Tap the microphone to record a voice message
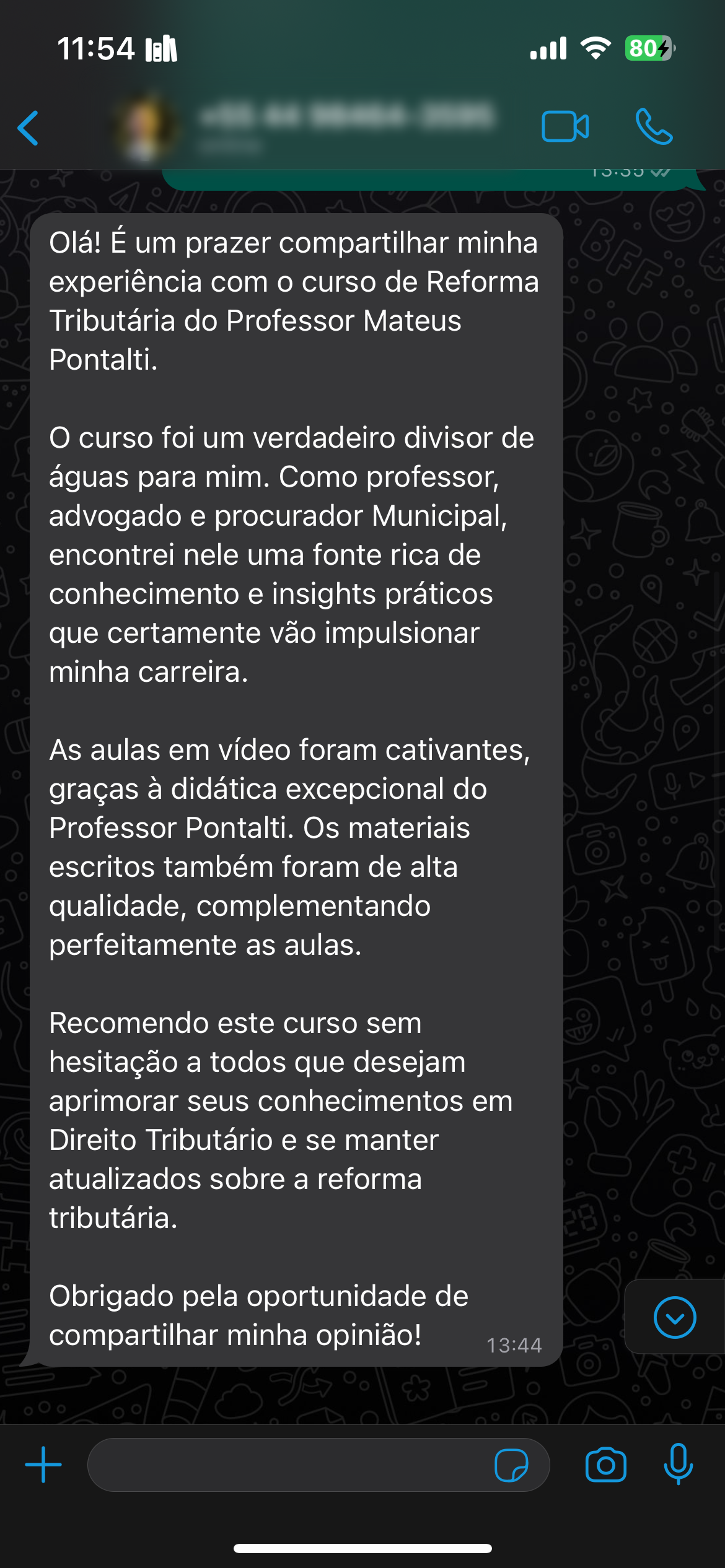 point(678,1463)
